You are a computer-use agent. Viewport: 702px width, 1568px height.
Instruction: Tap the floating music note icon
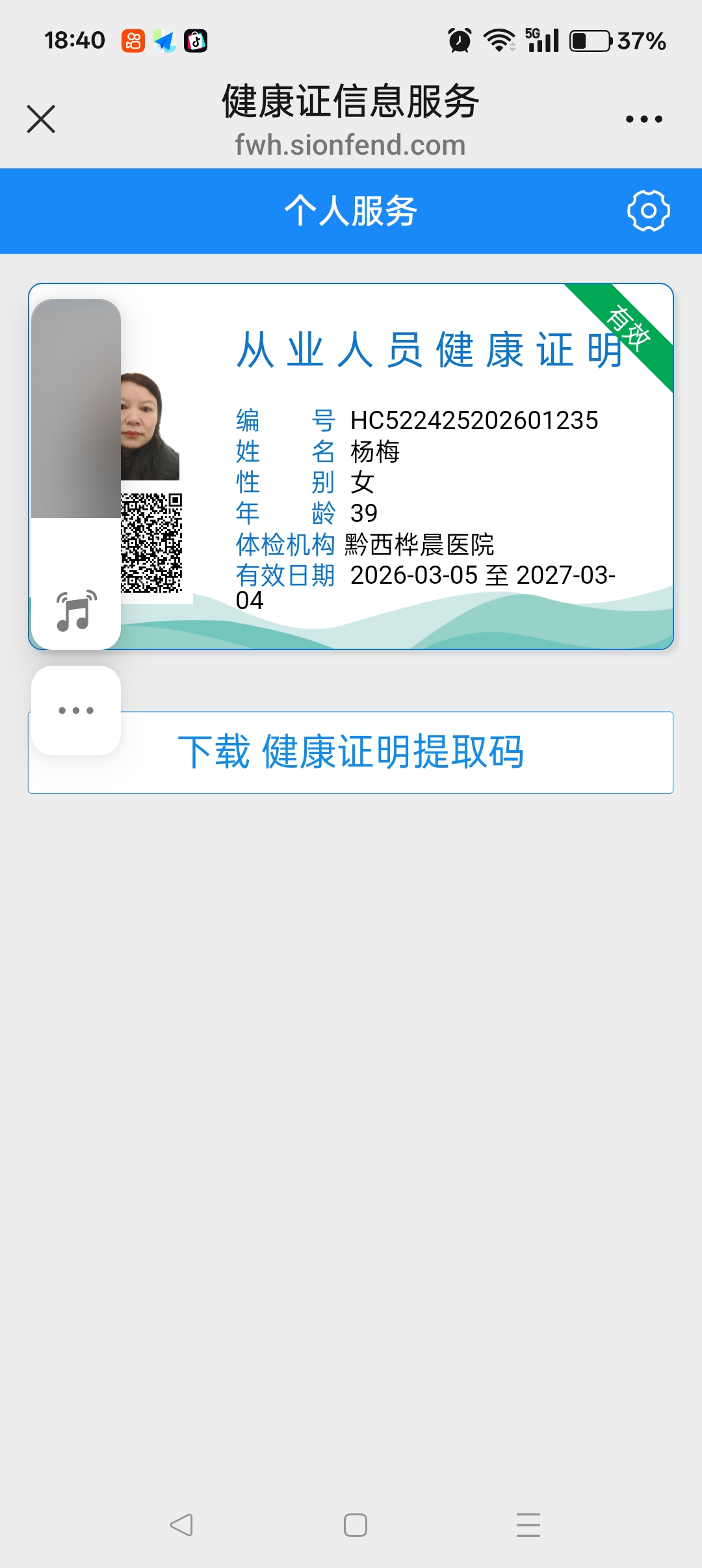click(x=76, y=611)
